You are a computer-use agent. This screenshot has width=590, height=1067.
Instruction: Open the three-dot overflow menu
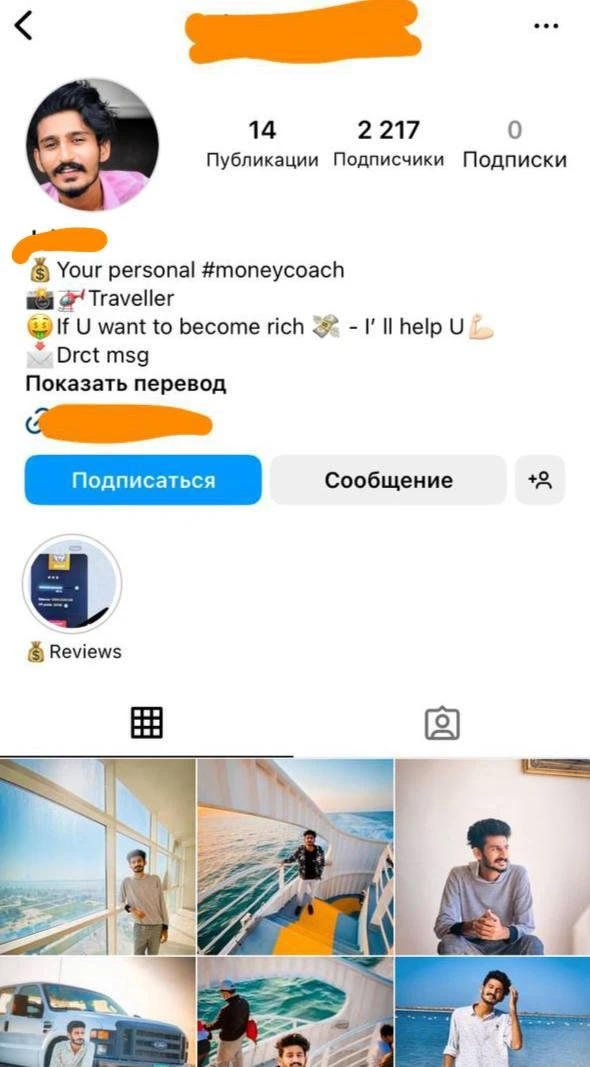pos(546,26)
